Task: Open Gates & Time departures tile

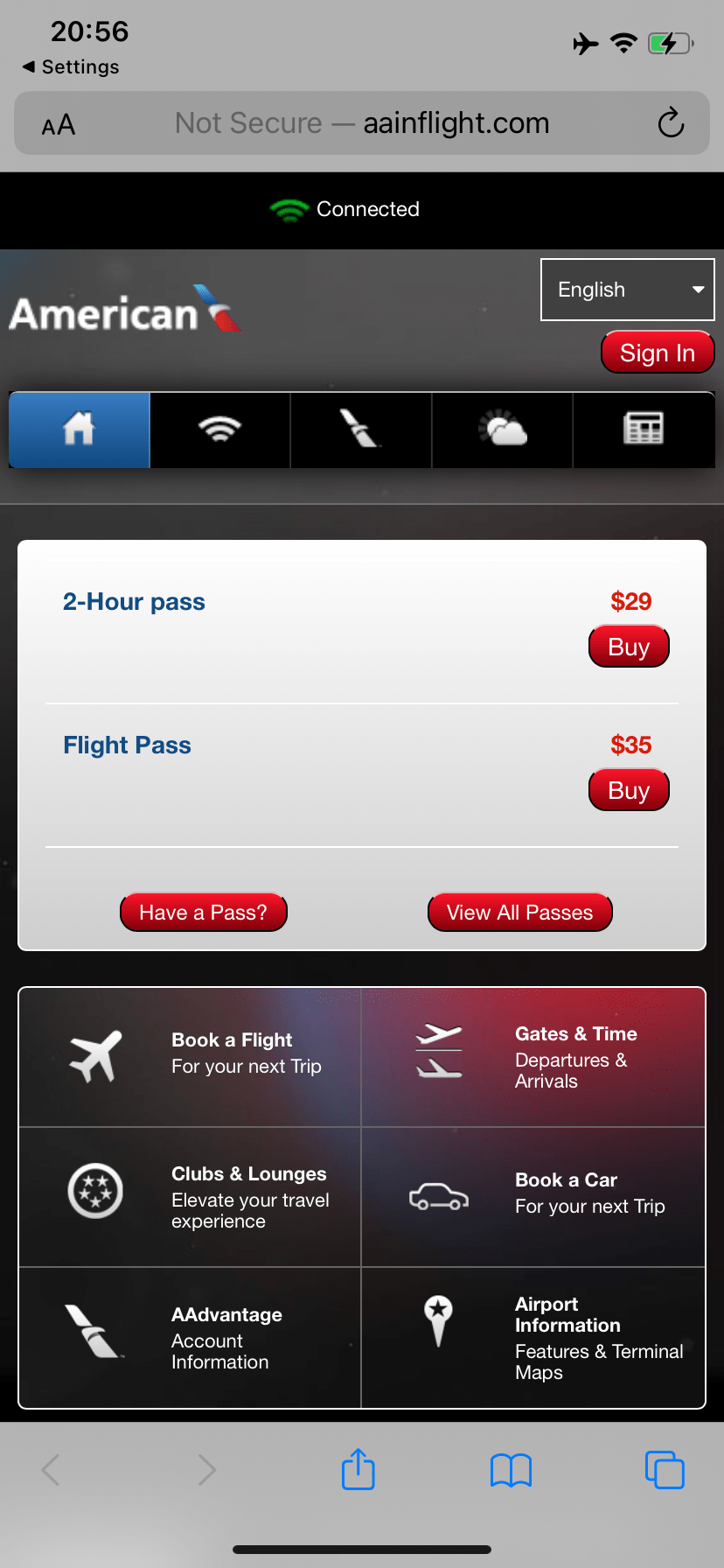Action: [533, 1057]
